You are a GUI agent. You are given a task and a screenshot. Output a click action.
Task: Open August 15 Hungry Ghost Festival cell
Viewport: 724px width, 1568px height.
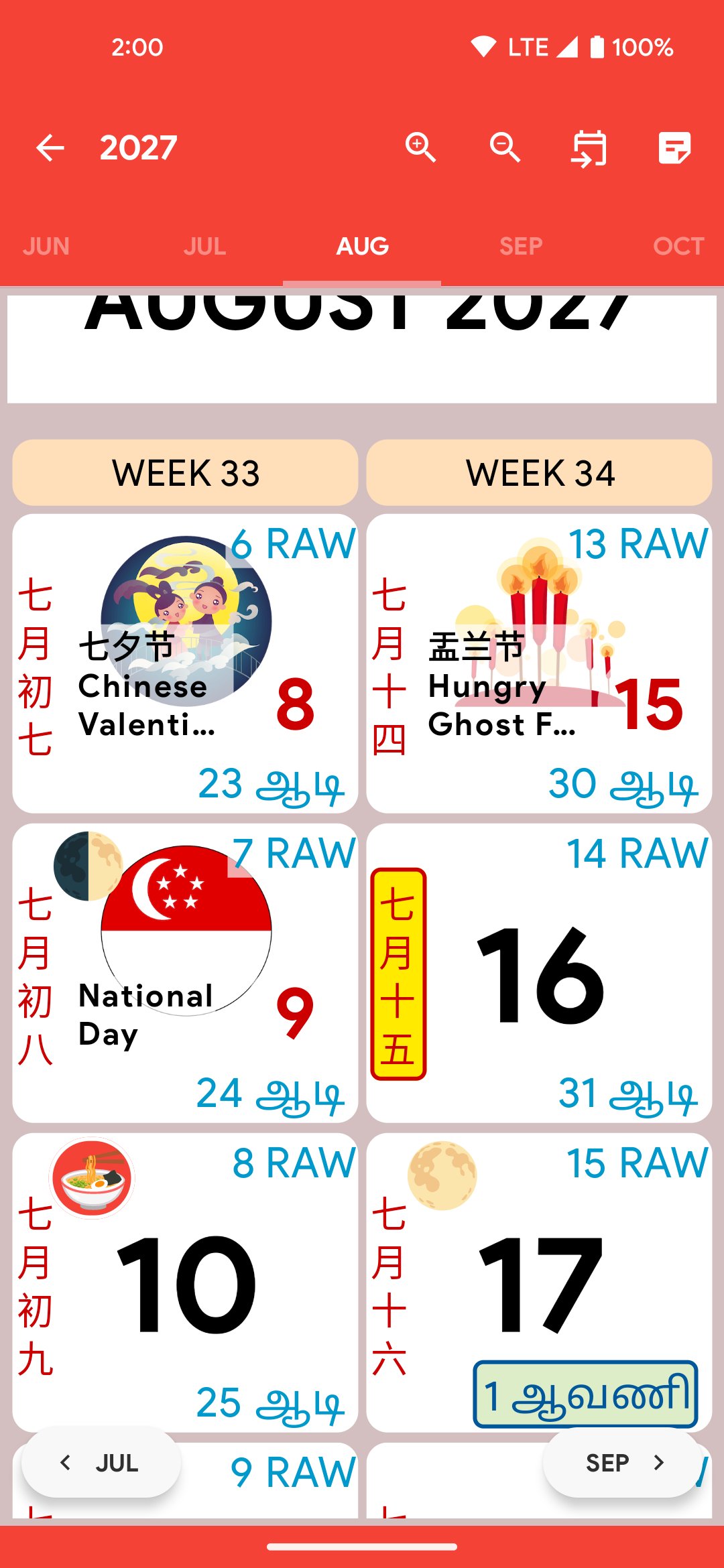(539, 663)
